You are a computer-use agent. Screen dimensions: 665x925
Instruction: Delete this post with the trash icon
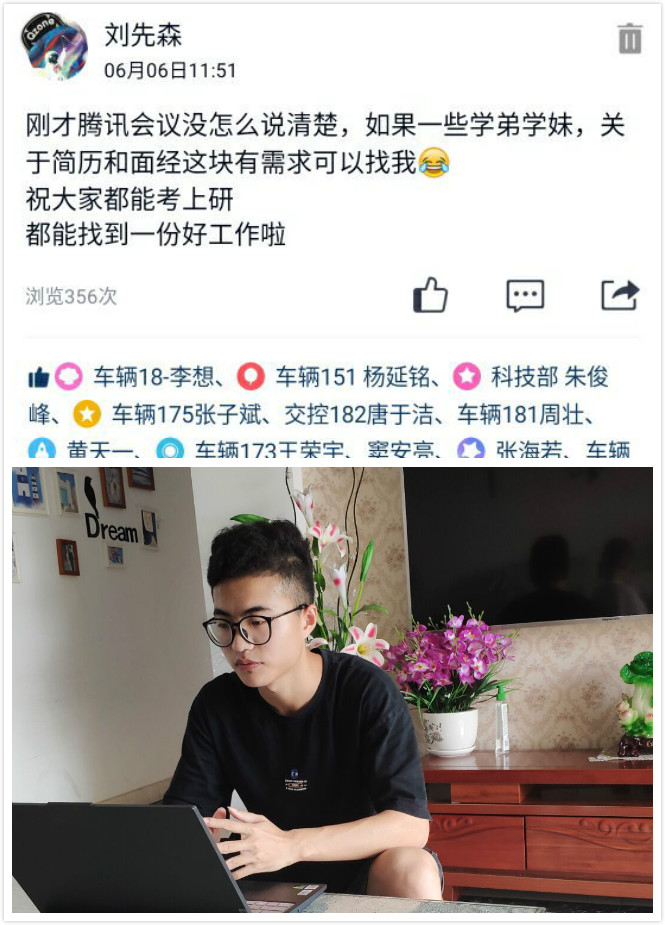coord(629,39)
